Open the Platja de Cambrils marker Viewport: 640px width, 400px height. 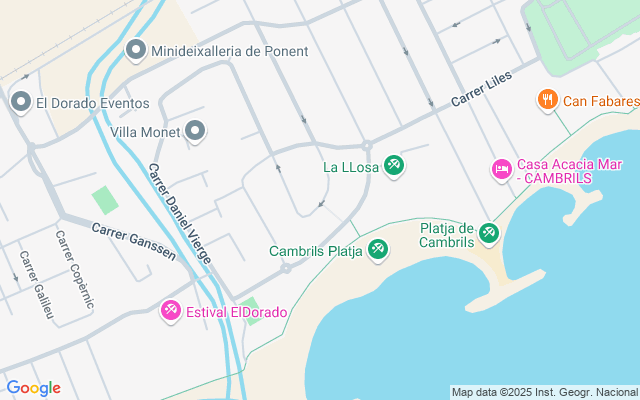488,233
